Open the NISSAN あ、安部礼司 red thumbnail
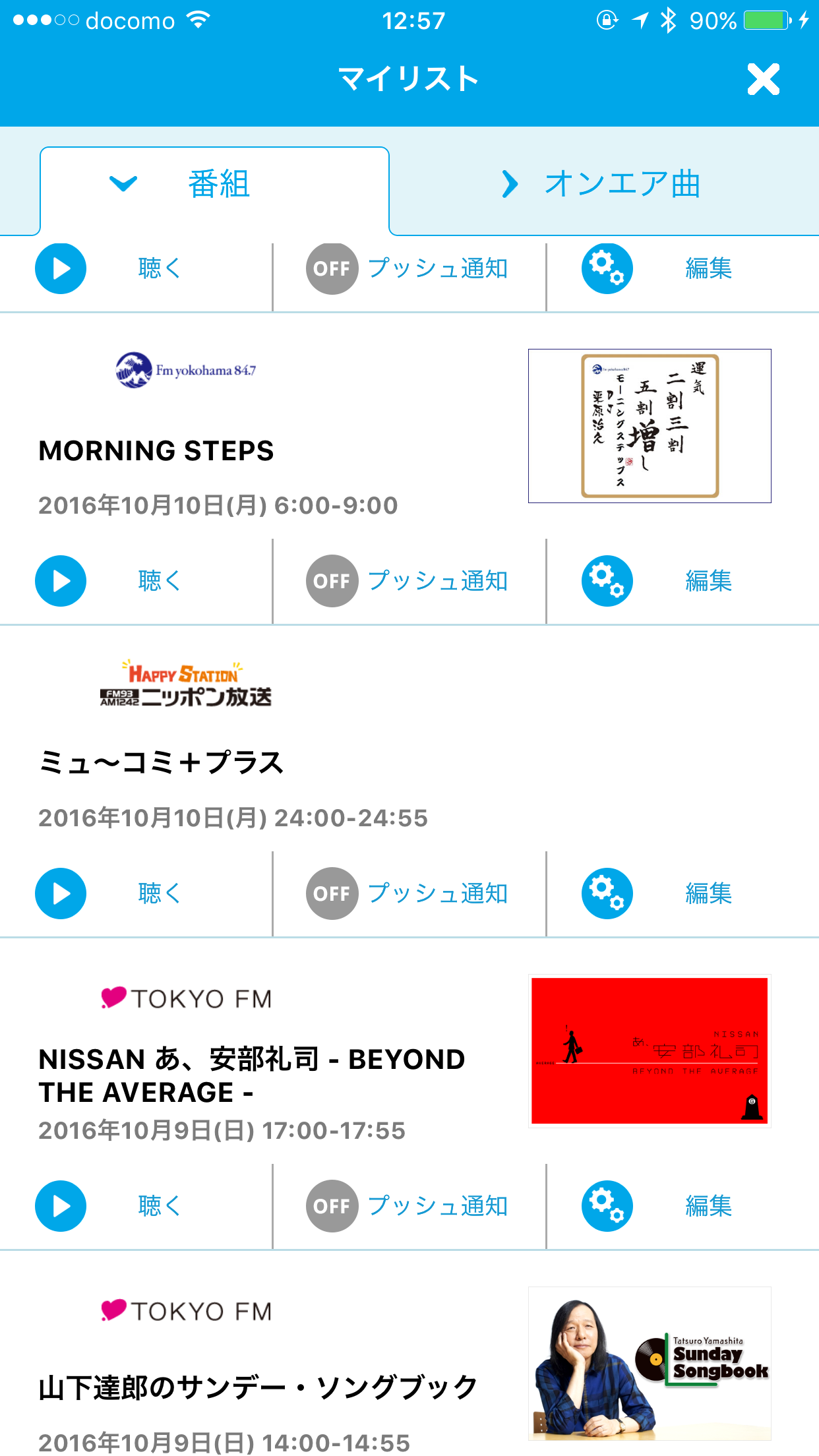The height and width of the screenshot is (1456, 819). [650, 1051]
